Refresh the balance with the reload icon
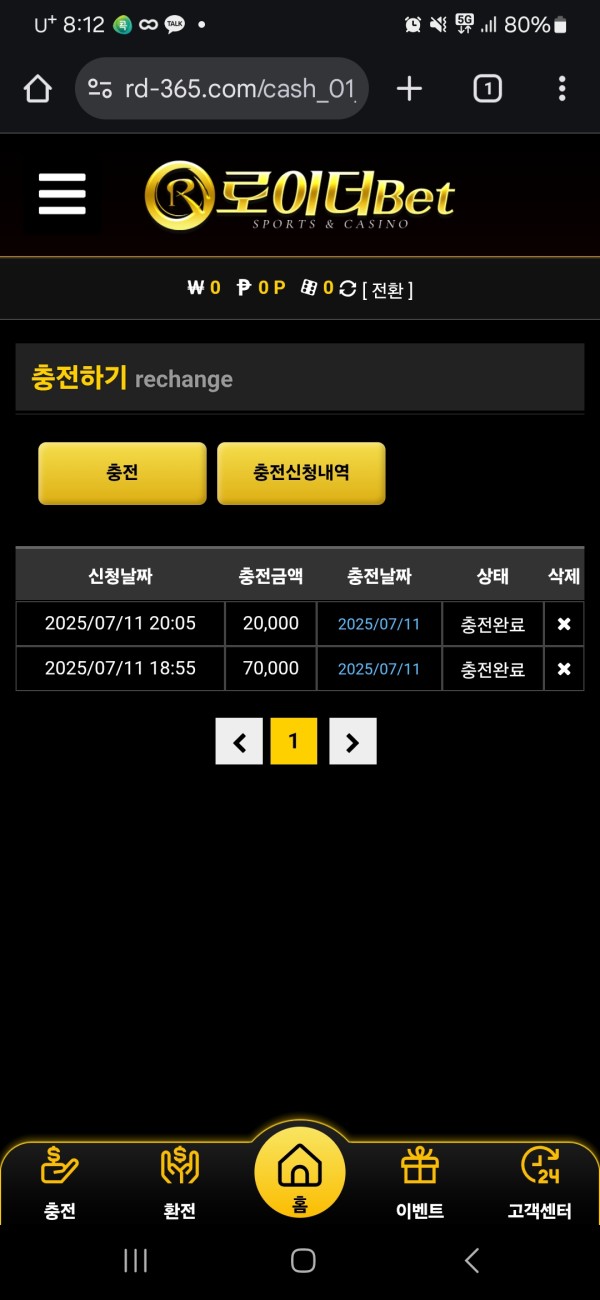This screenshot has width=600, height=1300. (348, 288)
